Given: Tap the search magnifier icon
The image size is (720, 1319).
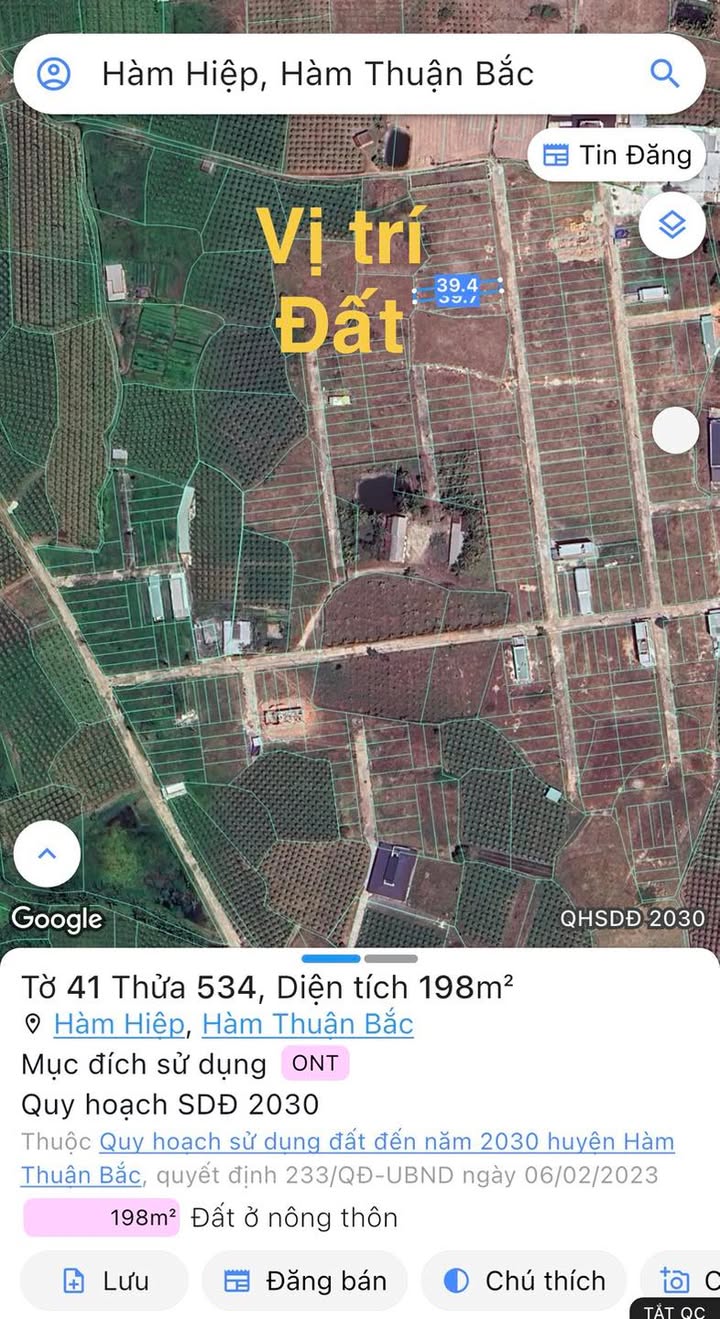Looking at the screenshot, I should pyautogui.click(x=664, y=73).
